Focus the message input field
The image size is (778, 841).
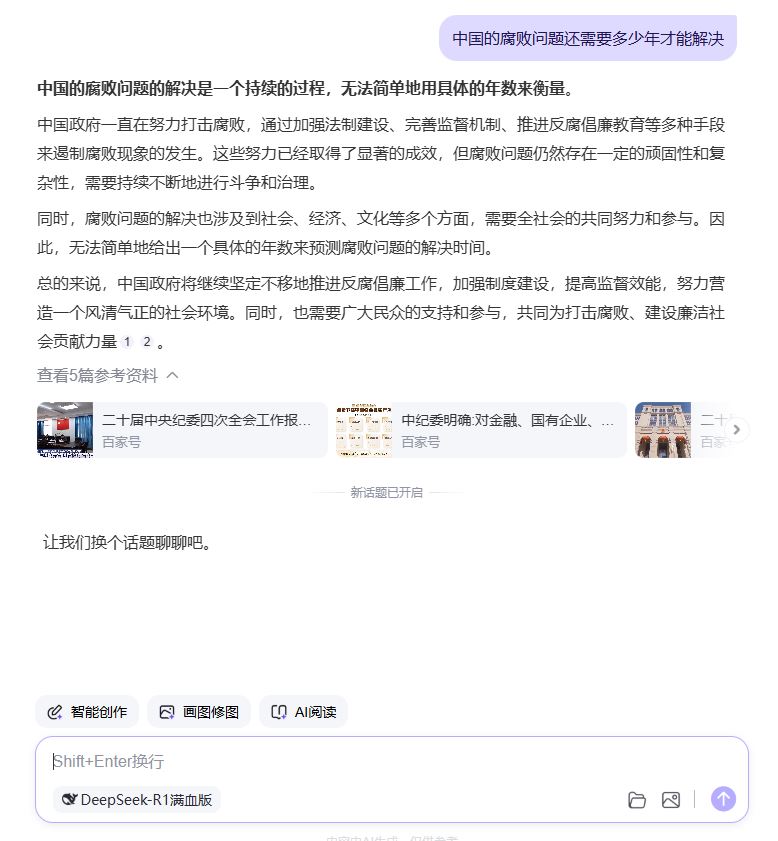[380, 762]
